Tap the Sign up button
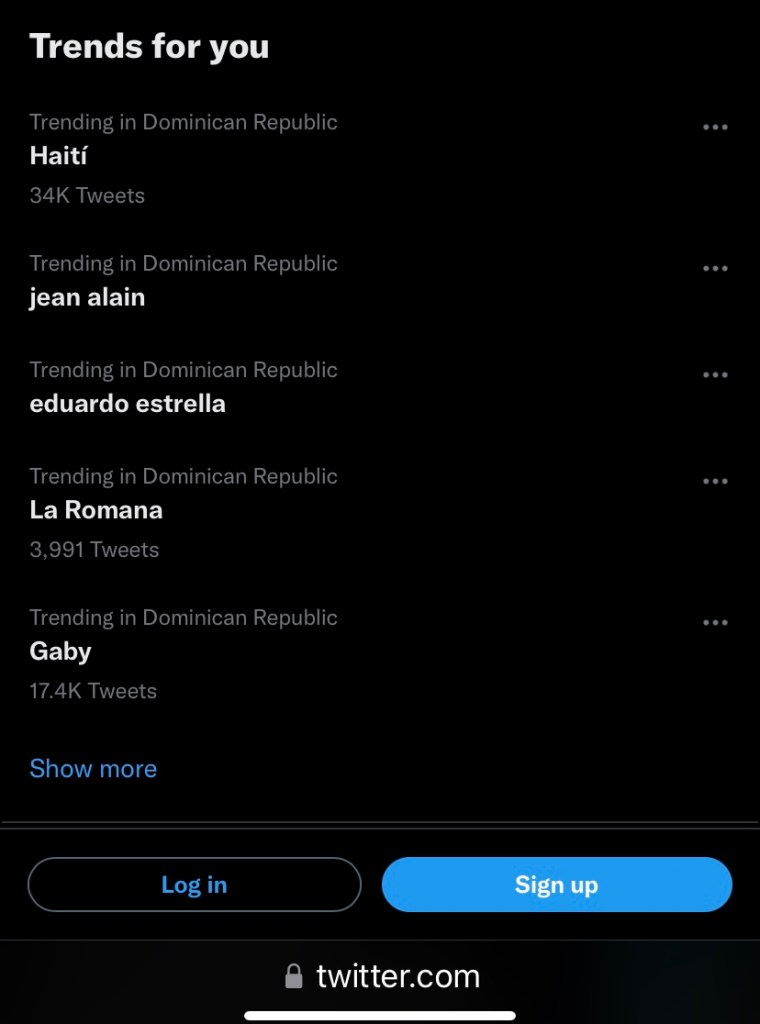Viewport: 760px width, 1024px height. [557, 885]
